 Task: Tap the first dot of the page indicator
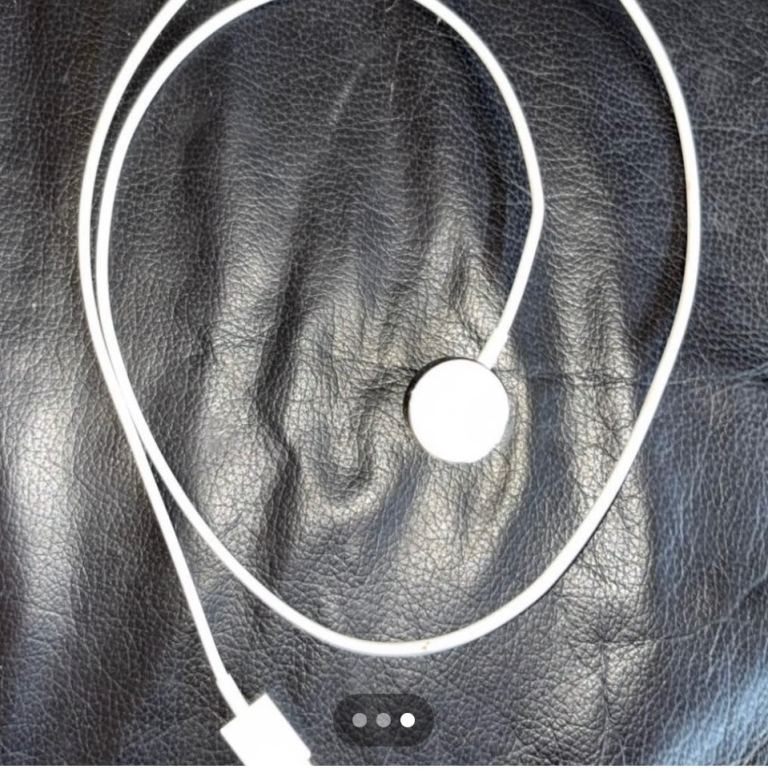pyautogui.click(x=359, y=720)
